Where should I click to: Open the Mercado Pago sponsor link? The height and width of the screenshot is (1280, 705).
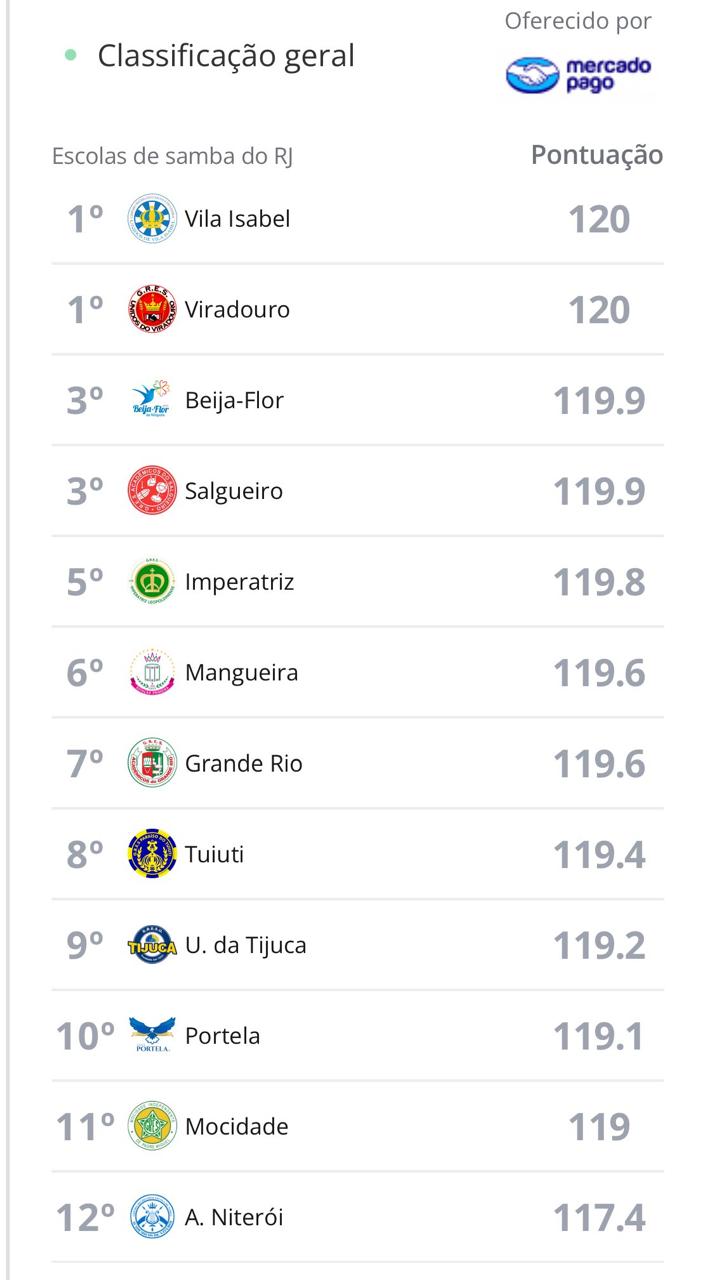click(578, 76)
